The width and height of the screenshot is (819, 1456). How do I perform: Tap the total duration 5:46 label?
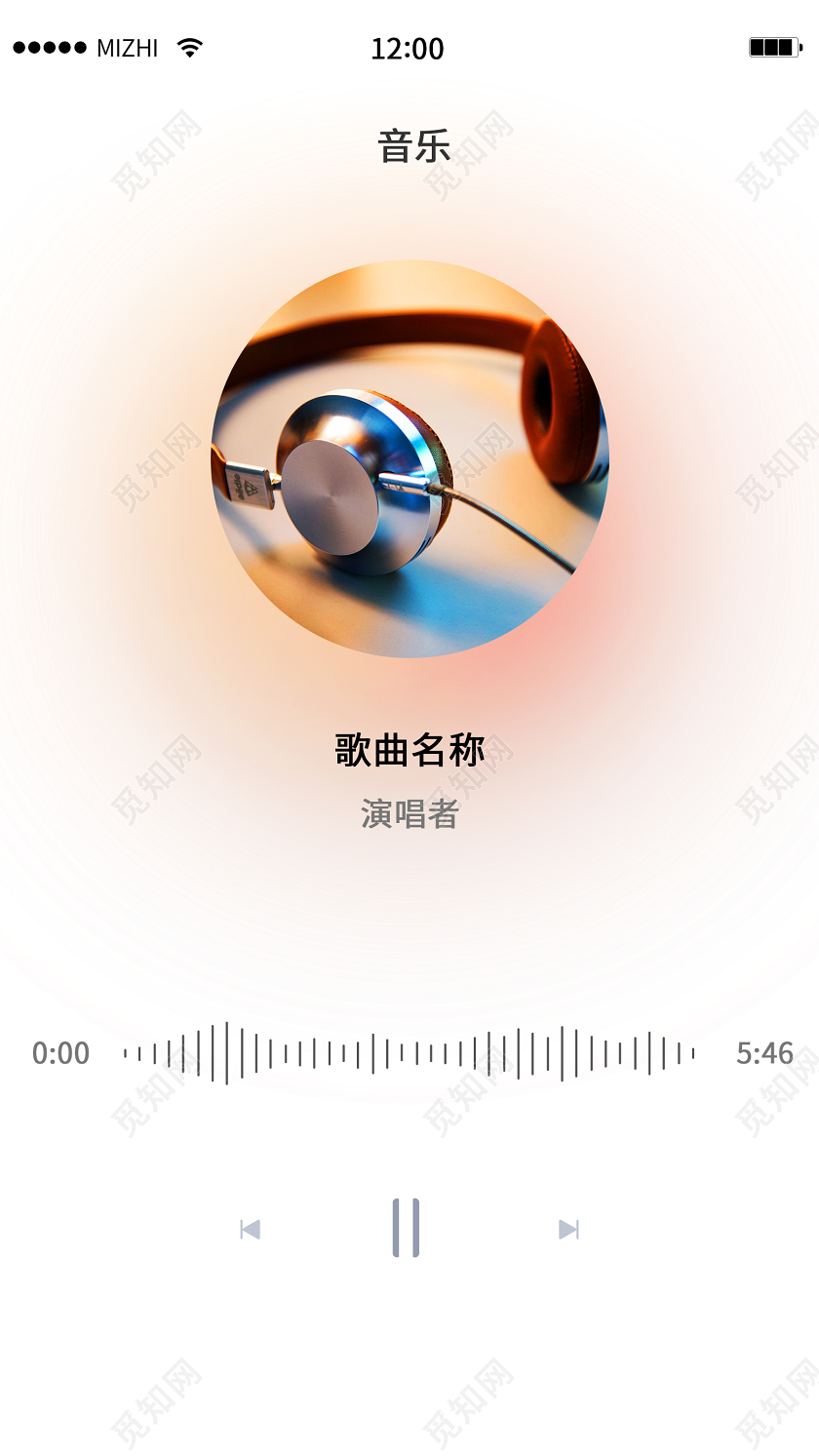[x=764, y=1054]
